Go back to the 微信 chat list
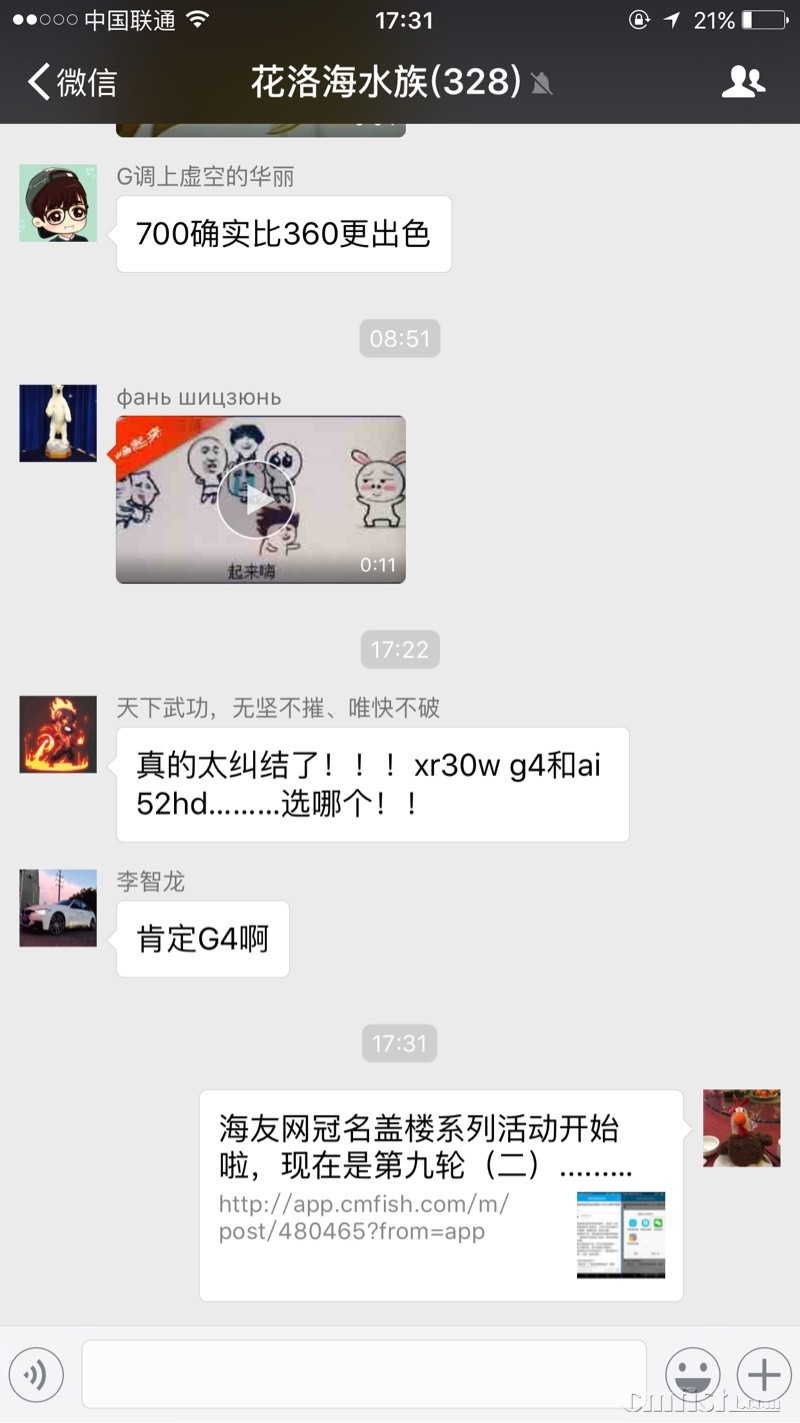The width and height of the screenshot is (800, 1423). (x=72, y=82)
